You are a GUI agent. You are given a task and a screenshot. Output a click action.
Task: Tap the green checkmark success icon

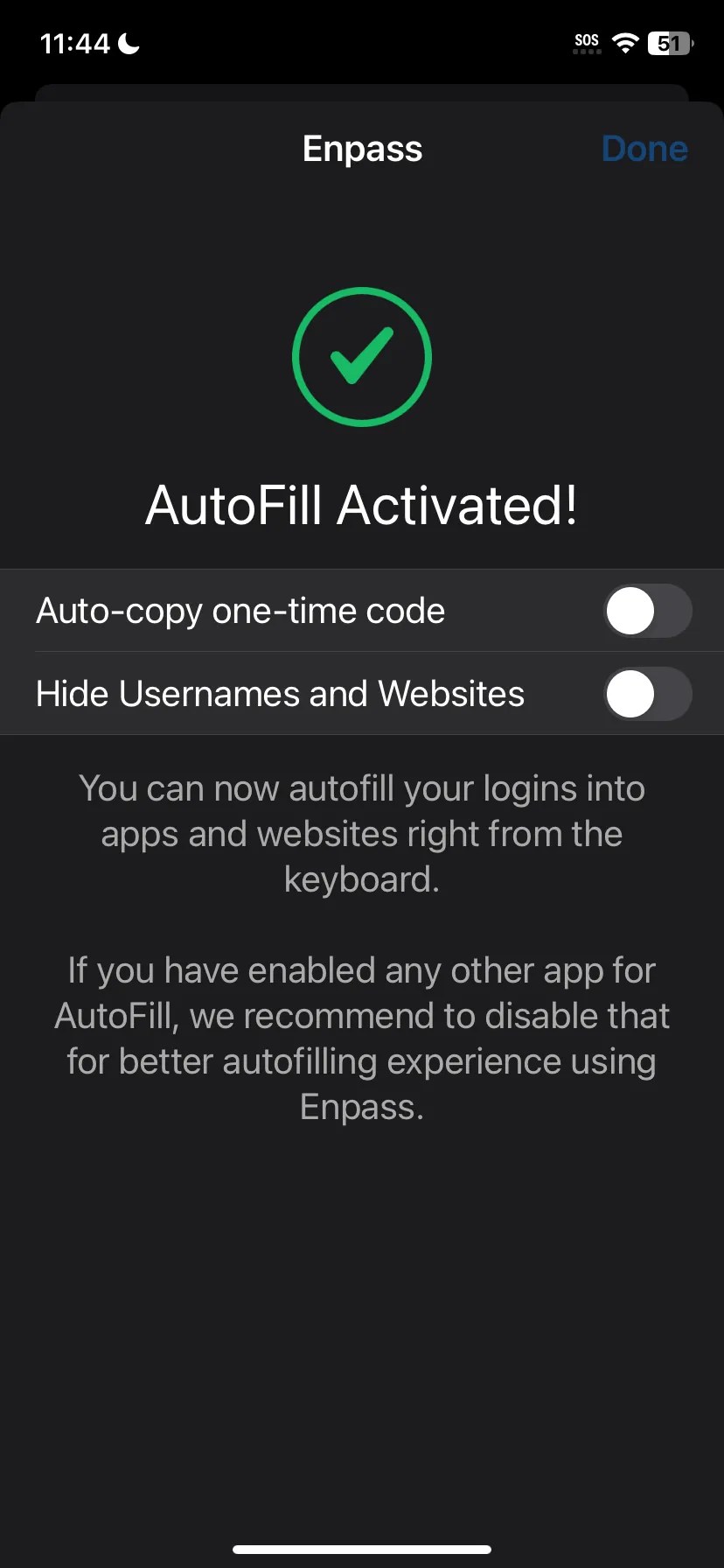pos(362,357)
